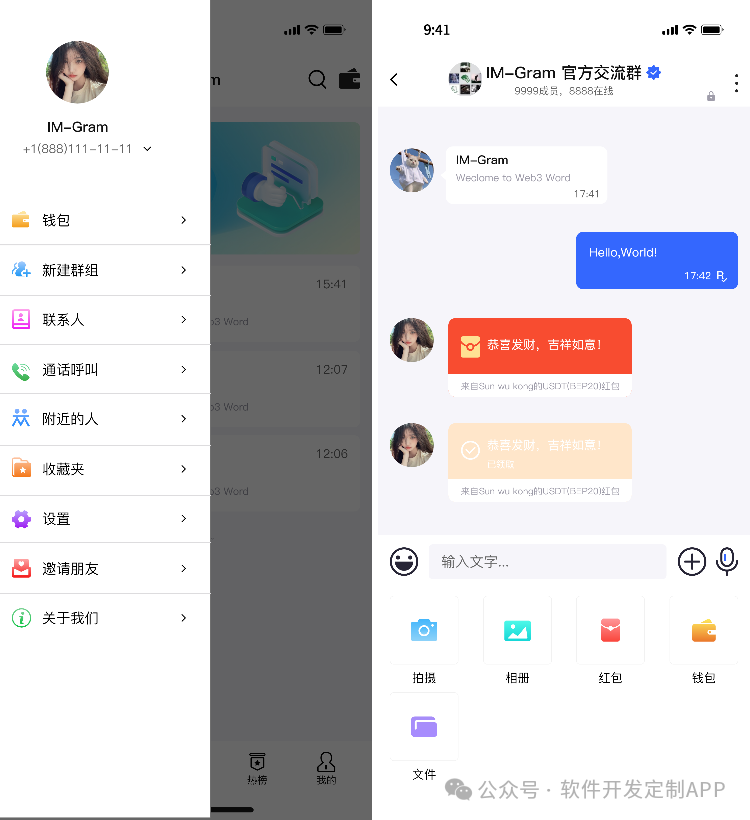
Task: Toggle the plus attachment panel
Action: pos(692,562)
